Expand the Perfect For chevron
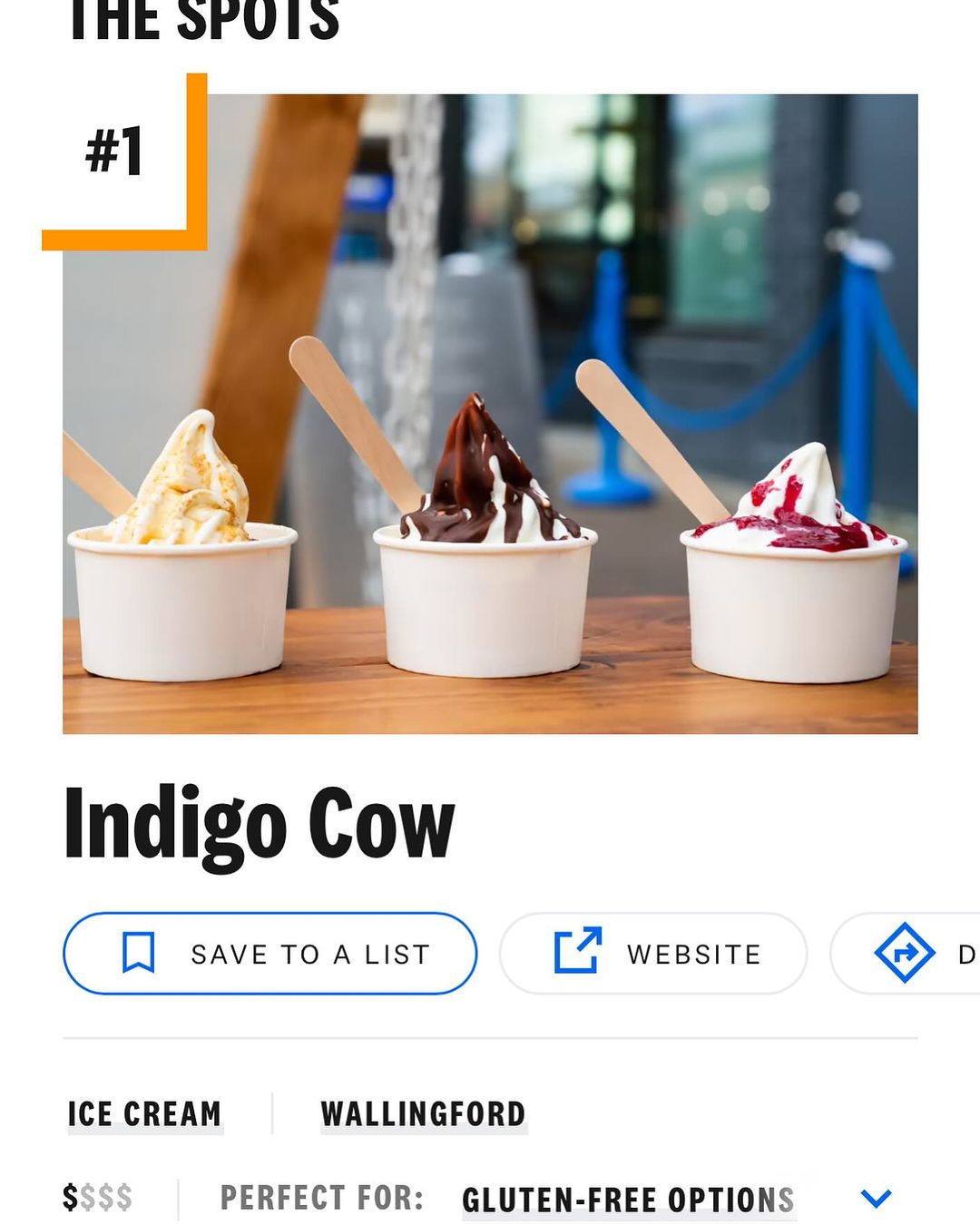The height and width of the screenshot is (1225, 980). click(x=876, y=1199)
